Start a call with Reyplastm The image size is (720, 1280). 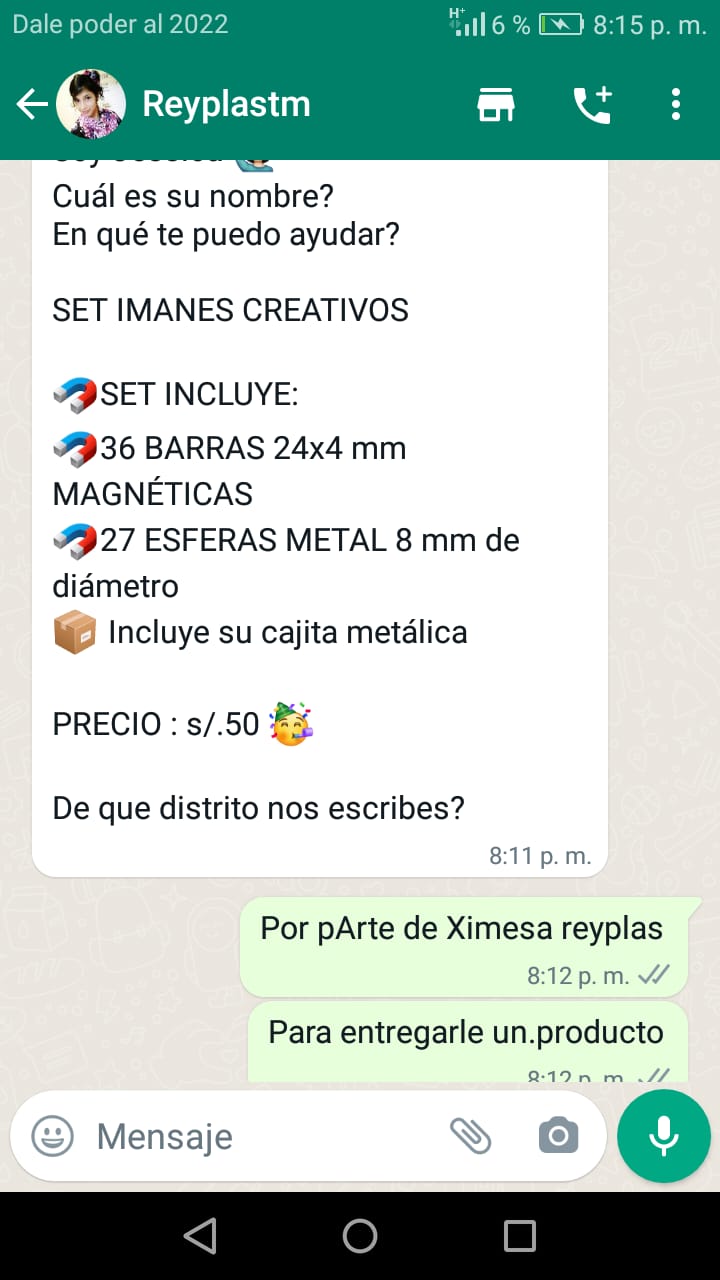pos(592,104)
